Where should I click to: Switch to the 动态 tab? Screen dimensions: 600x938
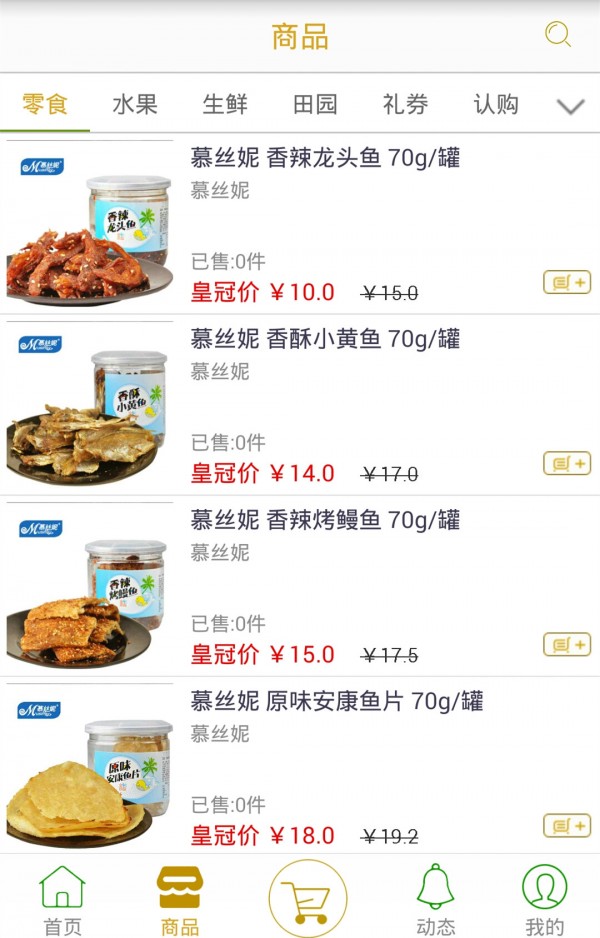(435, 899)
